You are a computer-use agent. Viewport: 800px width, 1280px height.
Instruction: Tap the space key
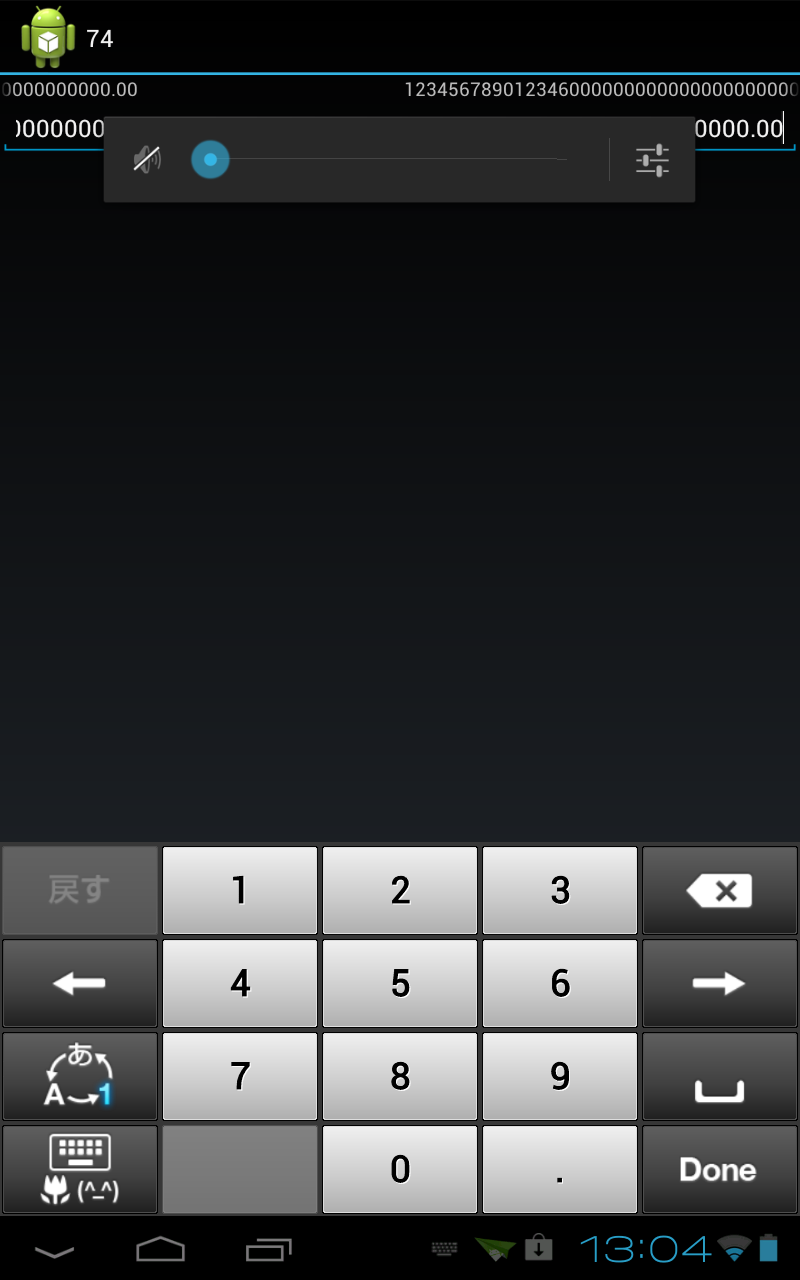pyautogui.click(x=720, y=1076)
